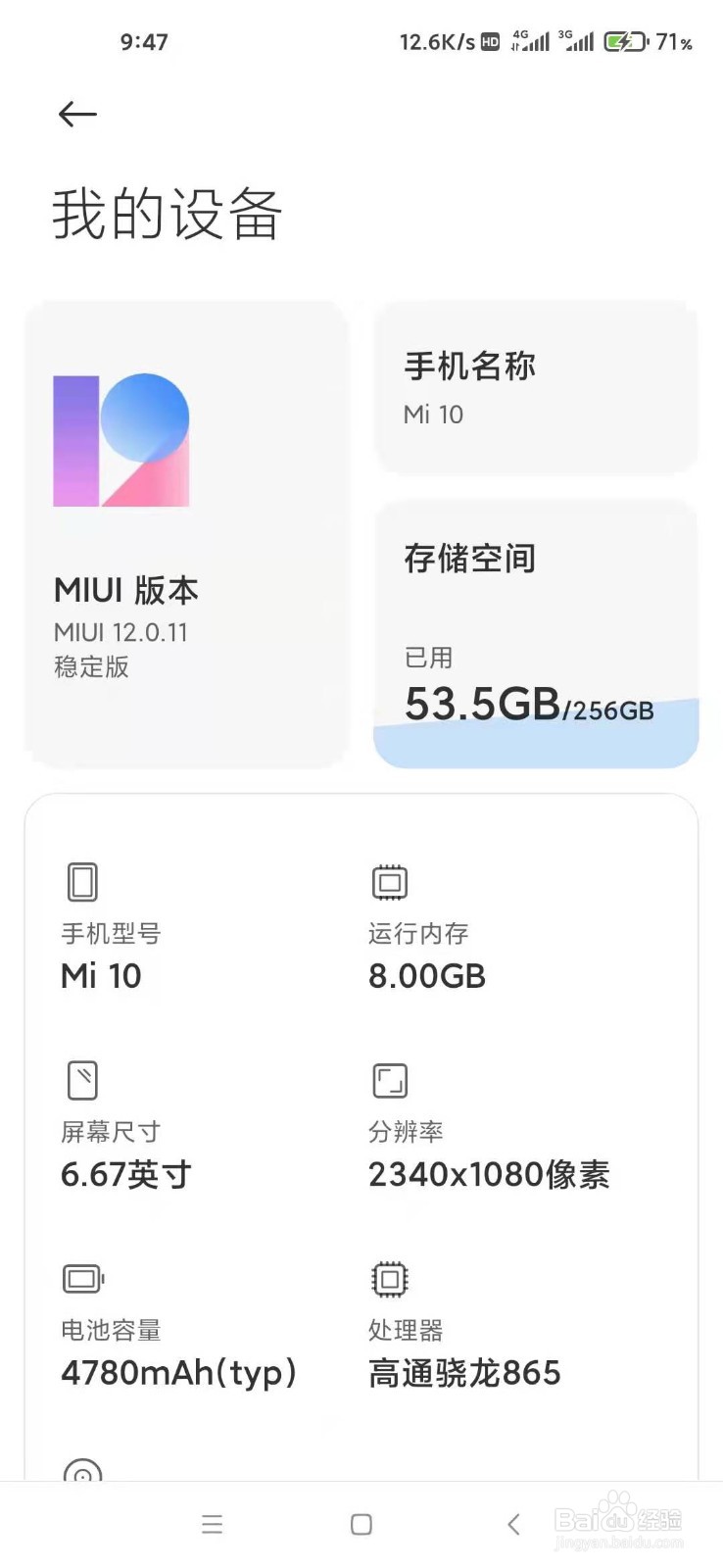723x1568 pixels.
Task: Open the MIUI 版本 card
Action: coord(186,534)
